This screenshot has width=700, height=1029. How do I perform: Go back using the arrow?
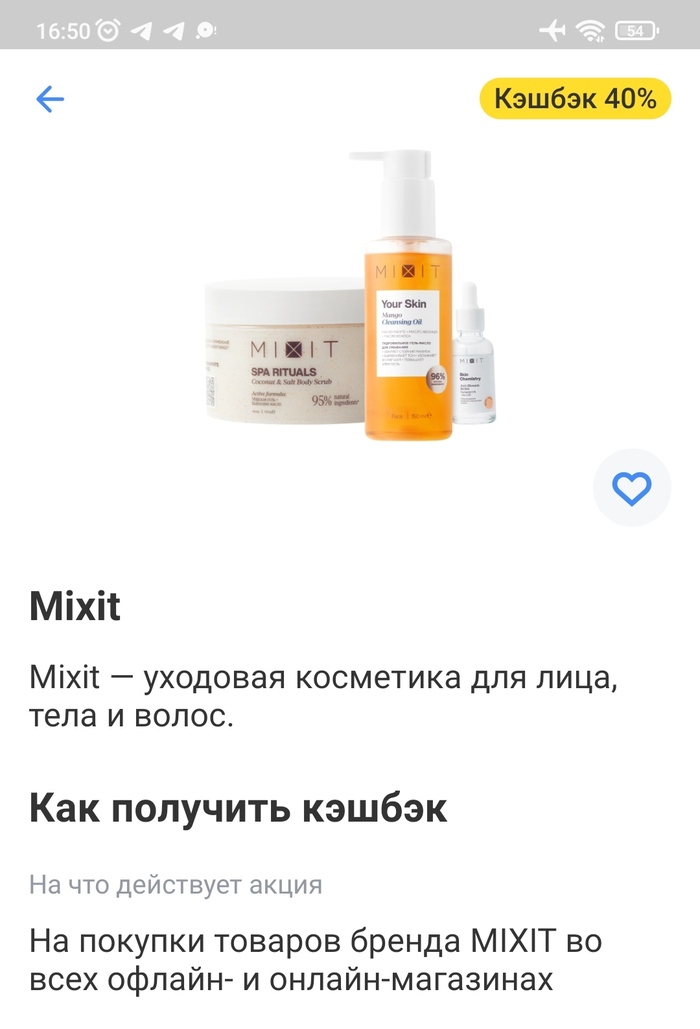50,98
